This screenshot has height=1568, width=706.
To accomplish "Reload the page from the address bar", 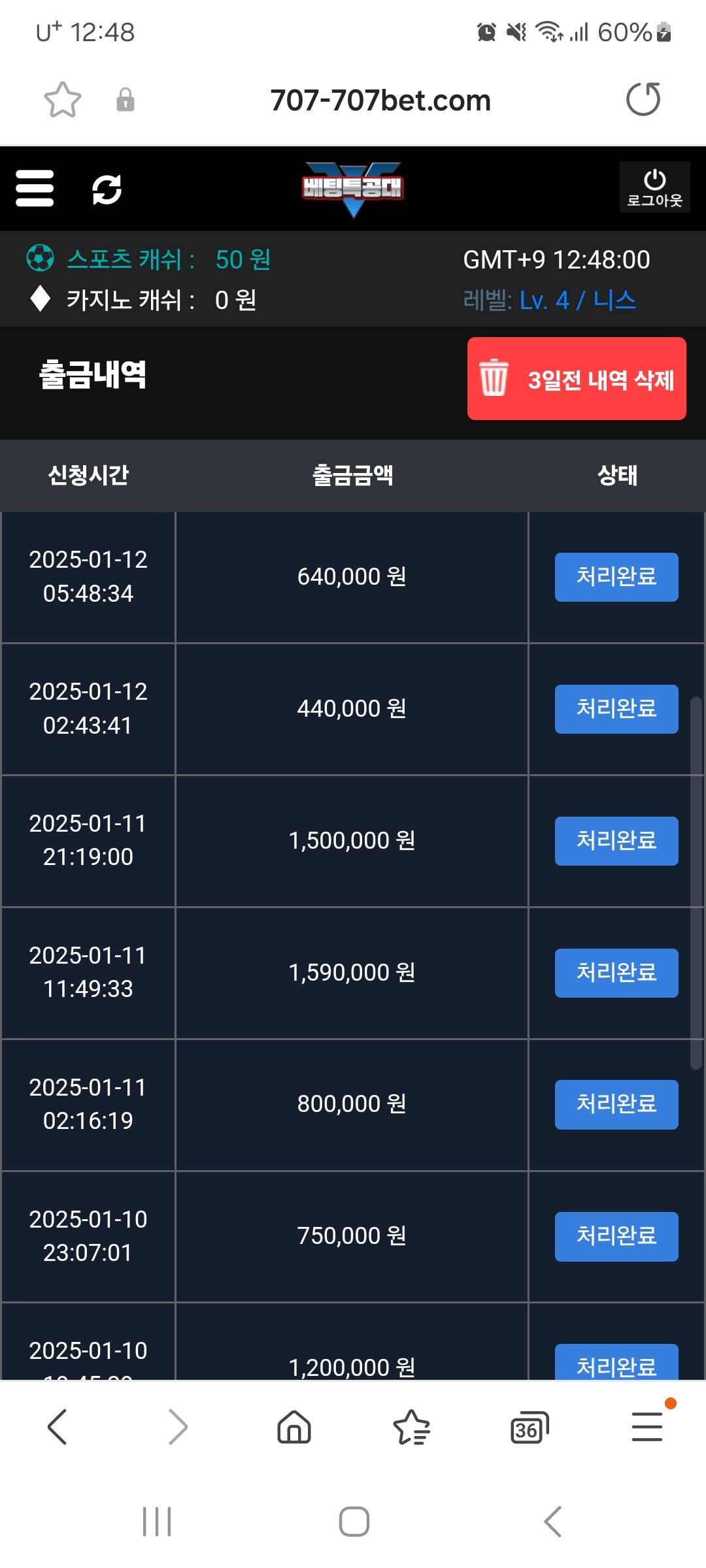I will click(x=643, y=100).
